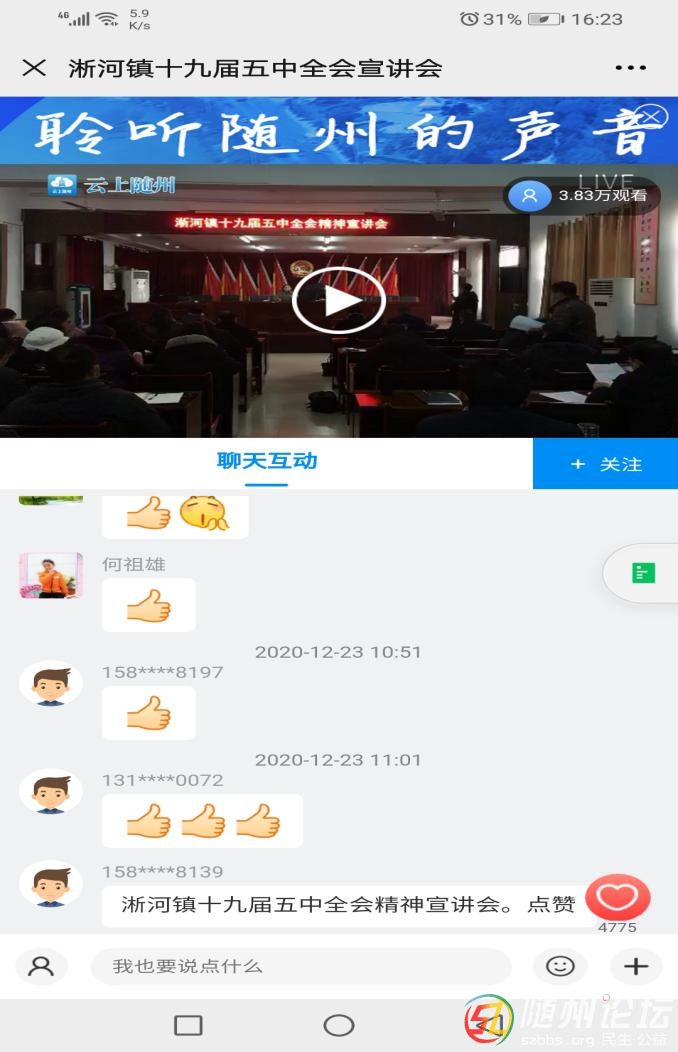Open the emoji picker

[560, 966]
